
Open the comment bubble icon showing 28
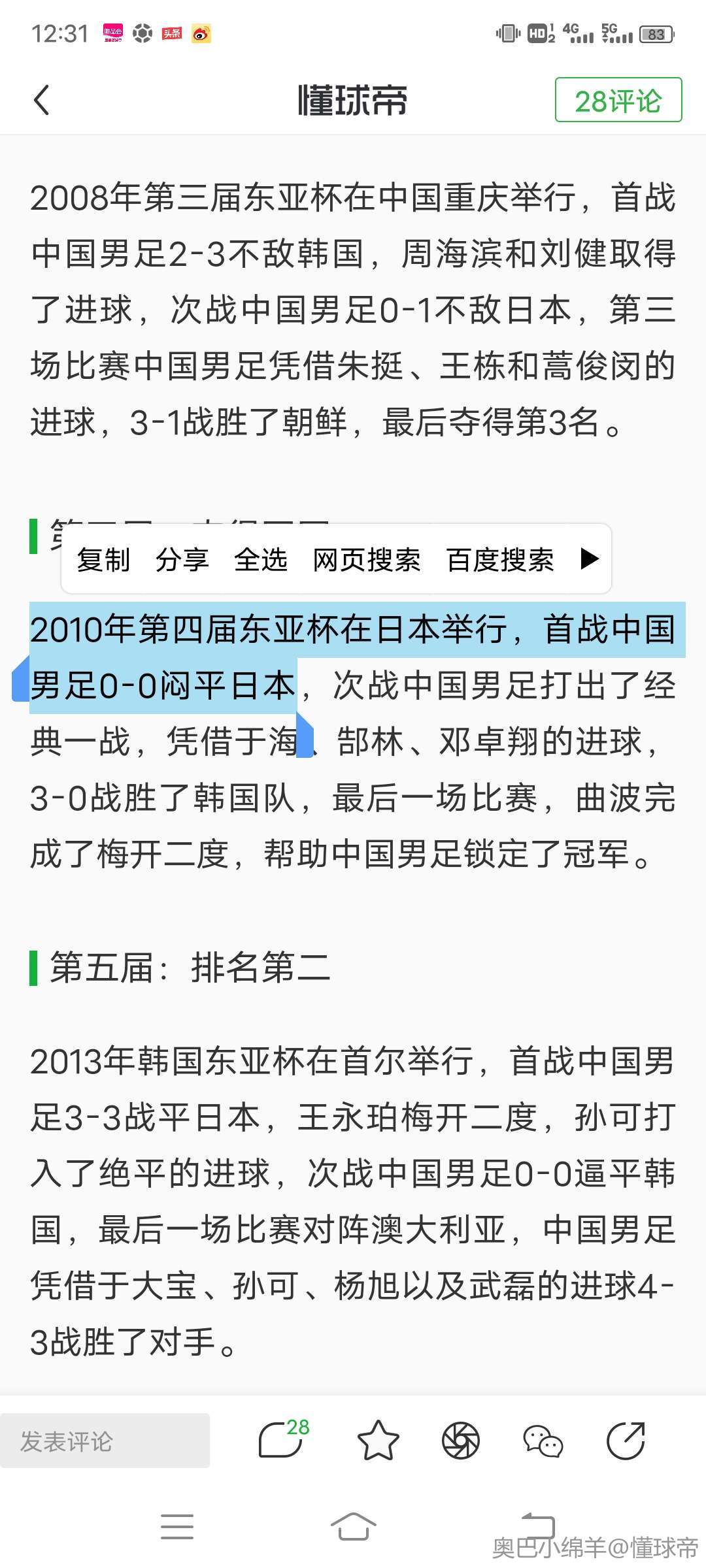coord(283,1439)
